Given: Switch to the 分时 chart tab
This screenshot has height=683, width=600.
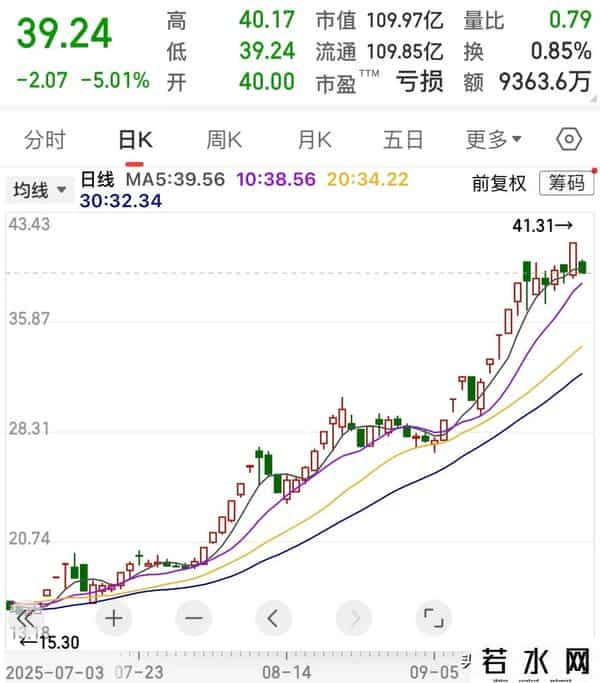Looking at the screenshot, I should [45, 140].
